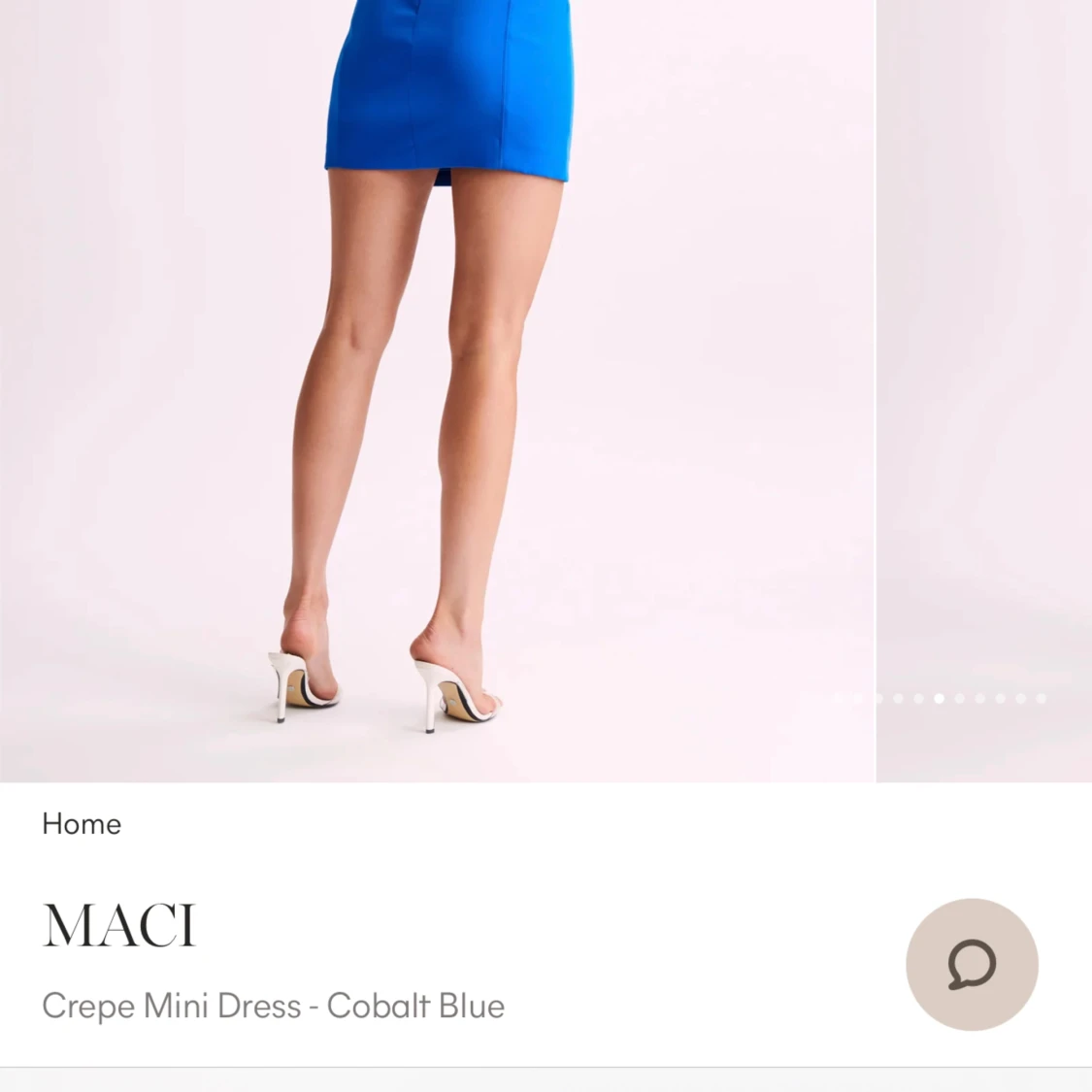Open the chat support bubble
Viewport: 1092px width, 1092px height.
(972, 964)
